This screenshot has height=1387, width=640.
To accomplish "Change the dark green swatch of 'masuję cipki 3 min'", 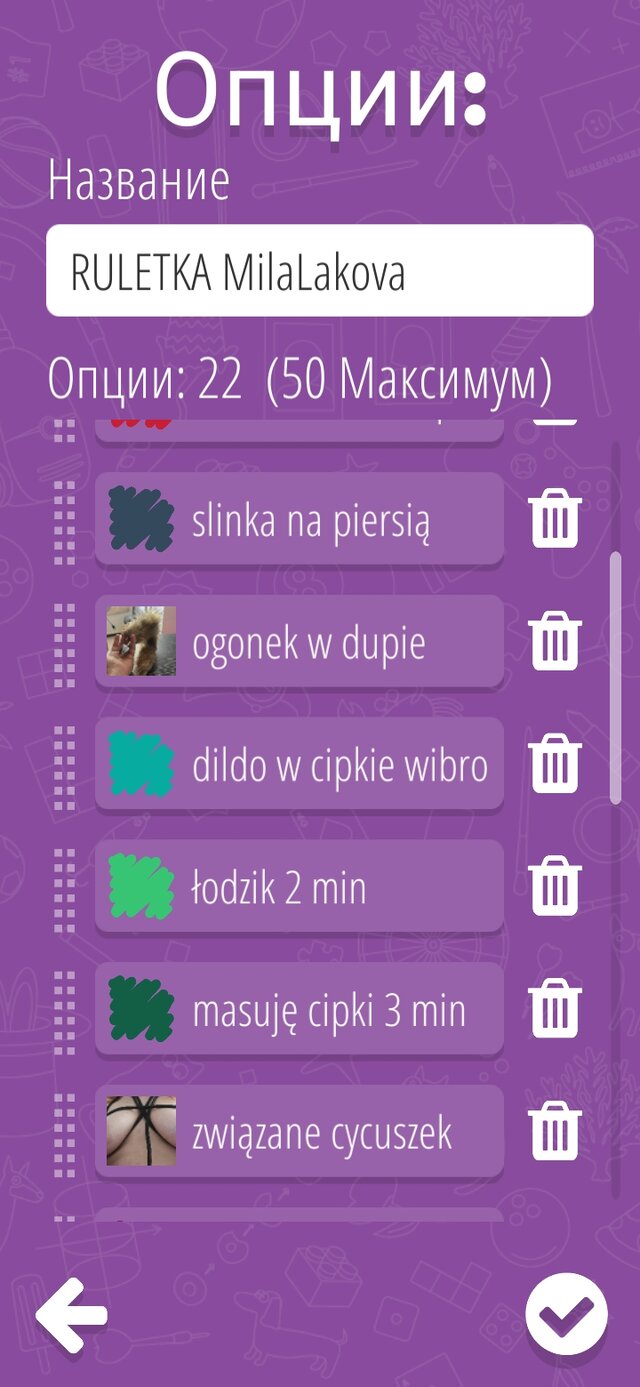I will click(141, 1010).
